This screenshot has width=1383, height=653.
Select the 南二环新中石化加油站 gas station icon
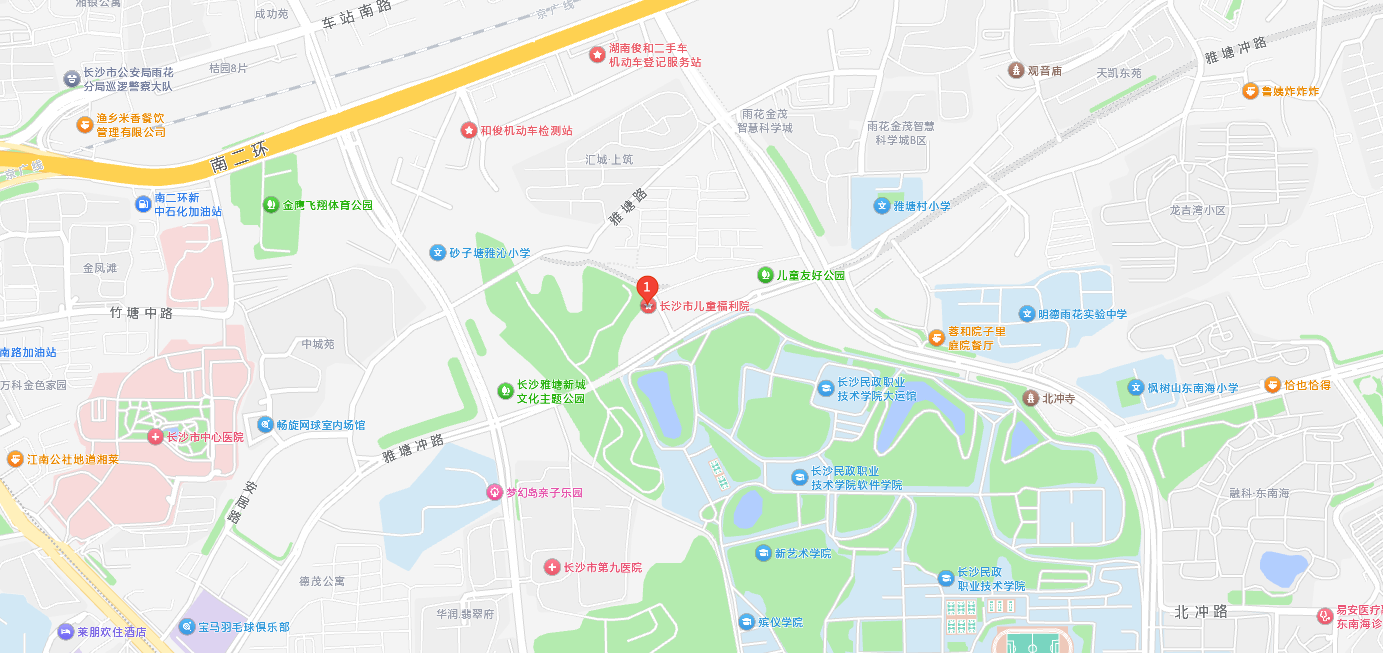[143, 204]
